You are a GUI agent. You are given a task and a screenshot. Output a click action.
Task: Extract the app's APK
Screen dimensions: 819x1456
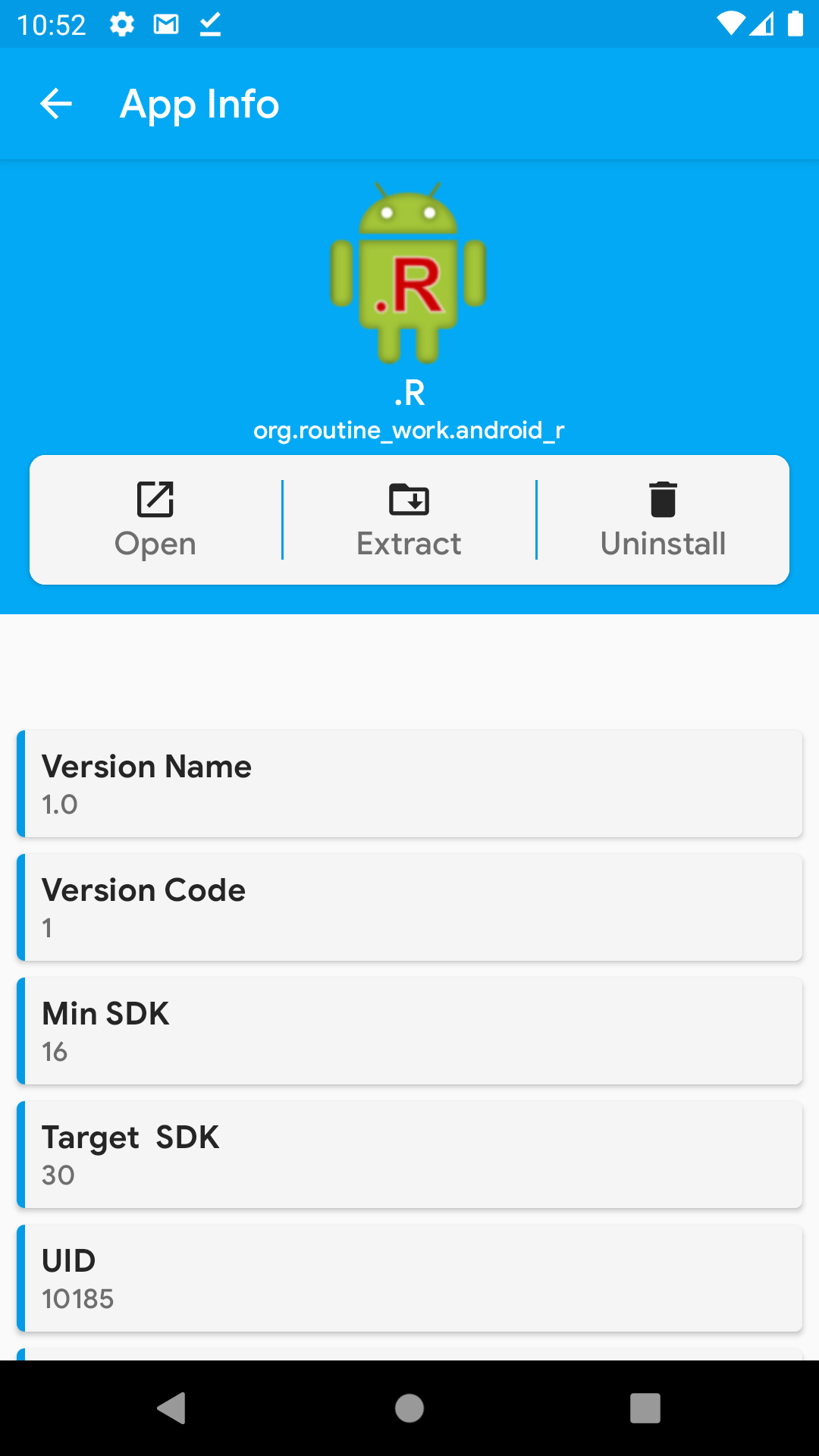point(409,520)
